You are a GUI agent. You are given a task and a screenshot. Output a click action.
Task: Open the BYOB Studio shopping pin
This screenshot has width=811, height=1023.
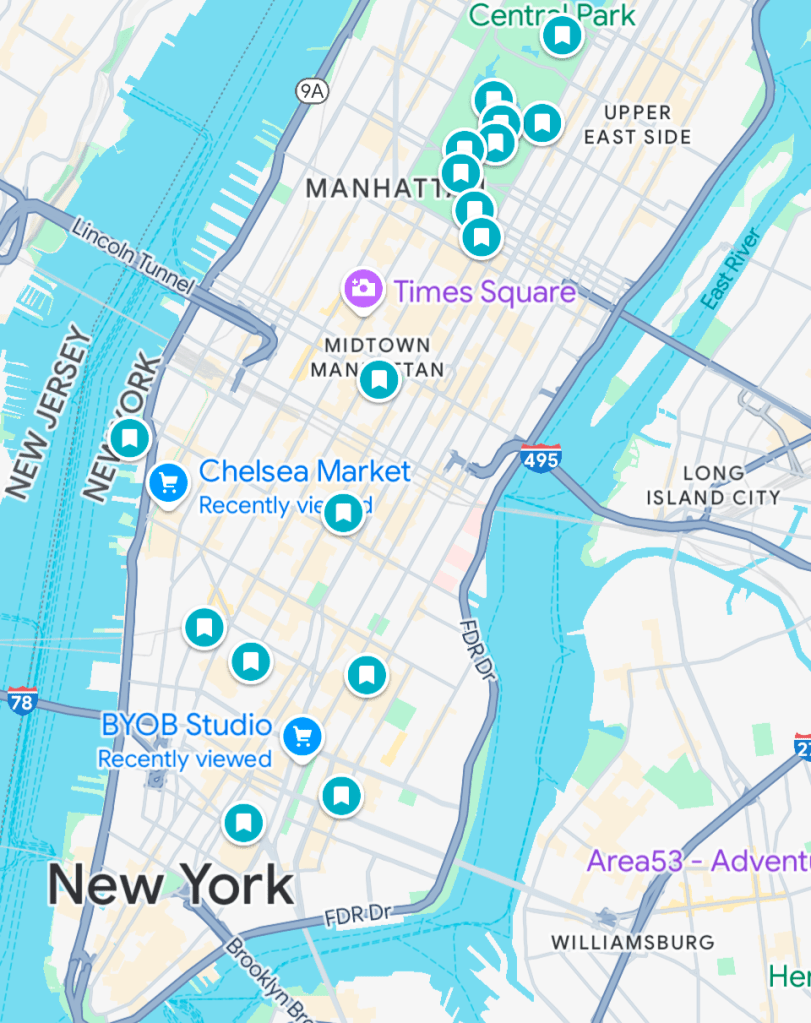tap(302, 737)
